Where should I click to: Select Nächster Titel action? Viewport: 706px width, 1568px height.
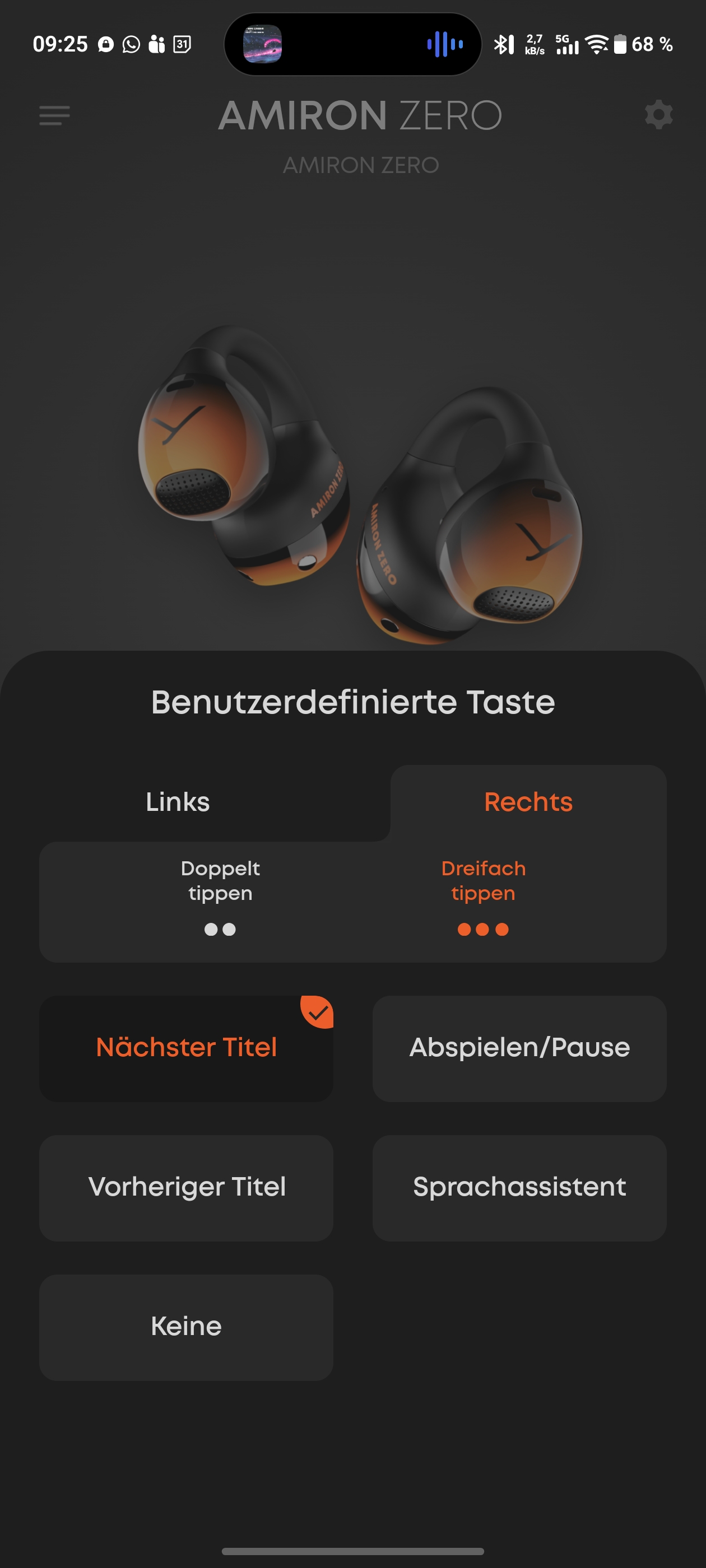click(x=187, y=1048)
